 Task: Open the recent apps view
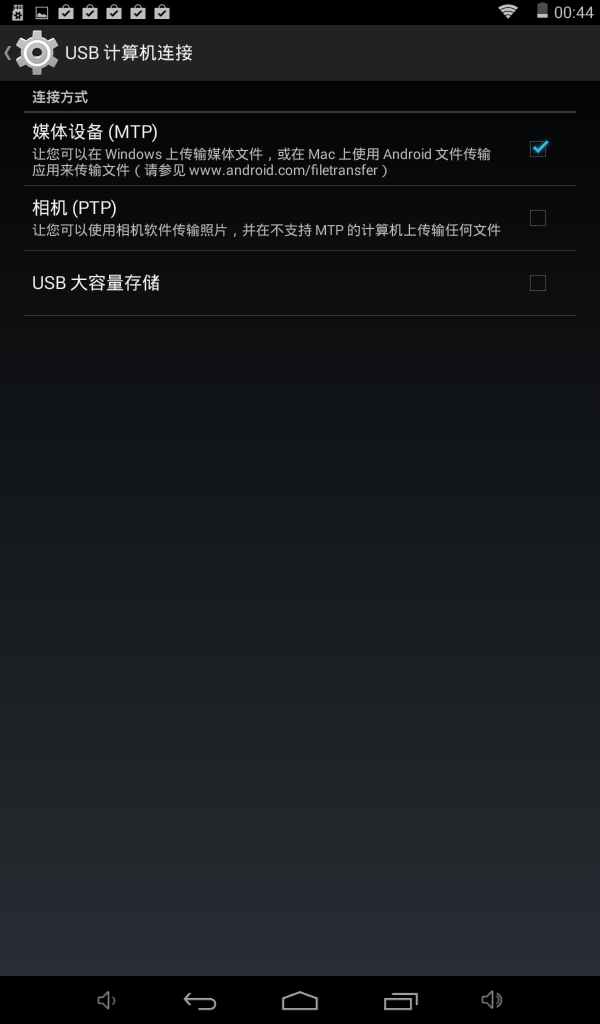coord(400,1000)
